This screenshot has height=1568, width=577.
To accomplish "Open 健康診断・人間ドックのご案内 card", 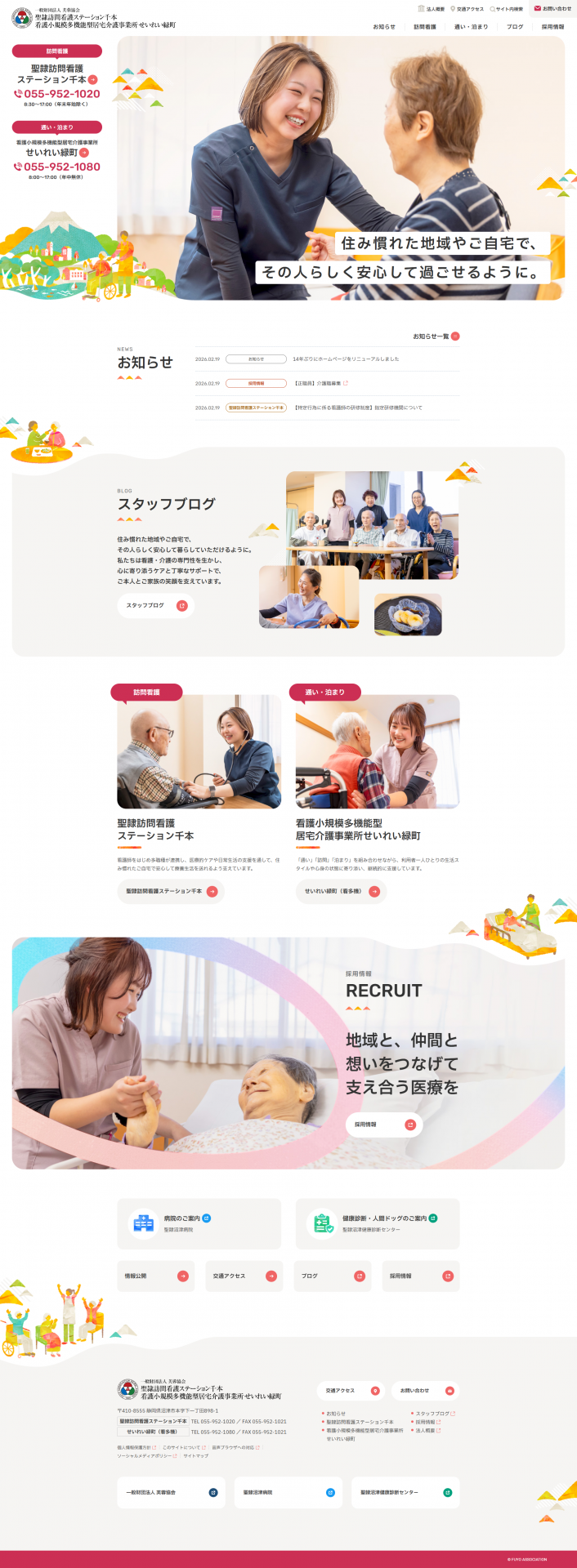I will tap(377, 1223).
